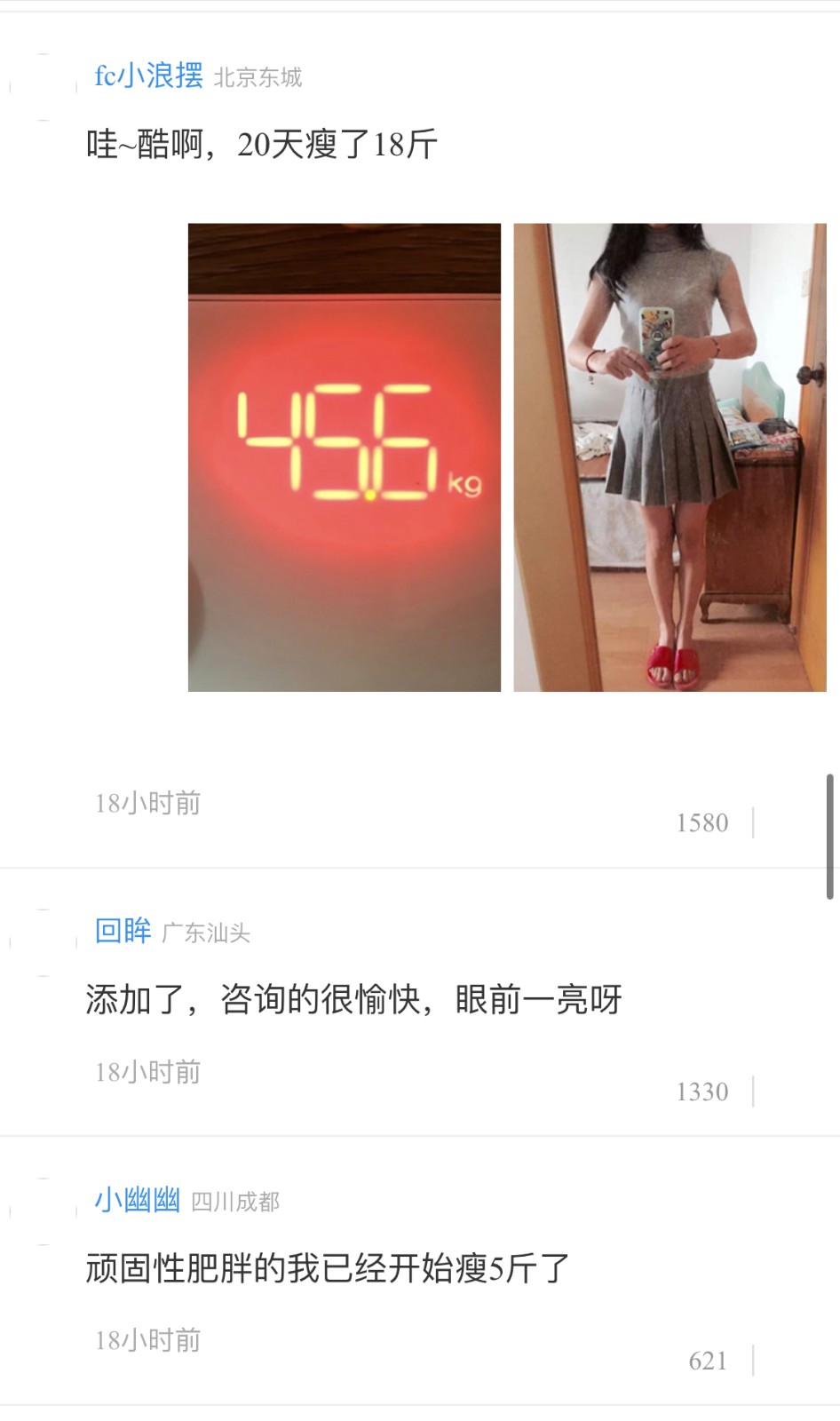Like 小幽幽's comment with 621 likes

coord(709,1361)
